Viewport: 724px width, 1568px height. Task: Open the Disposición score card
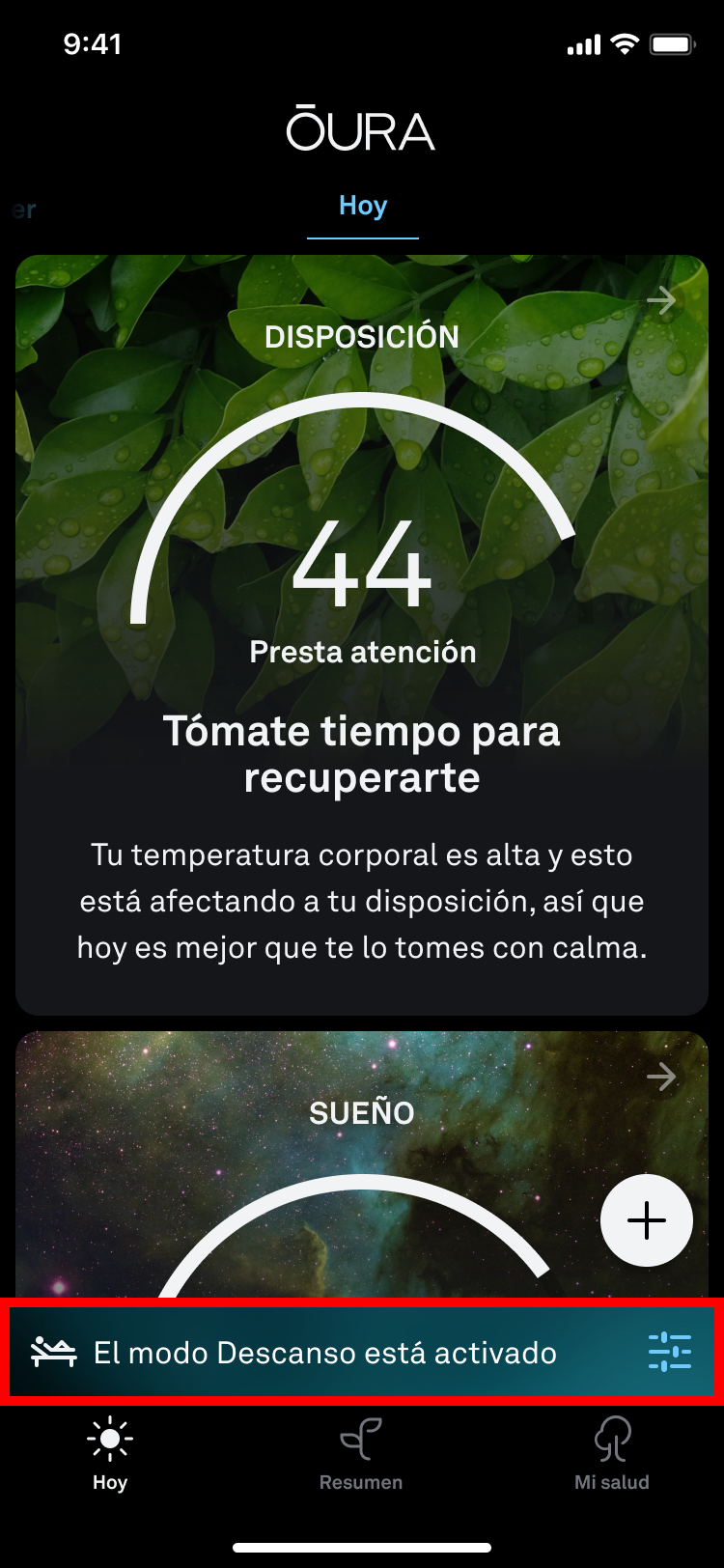362,634
